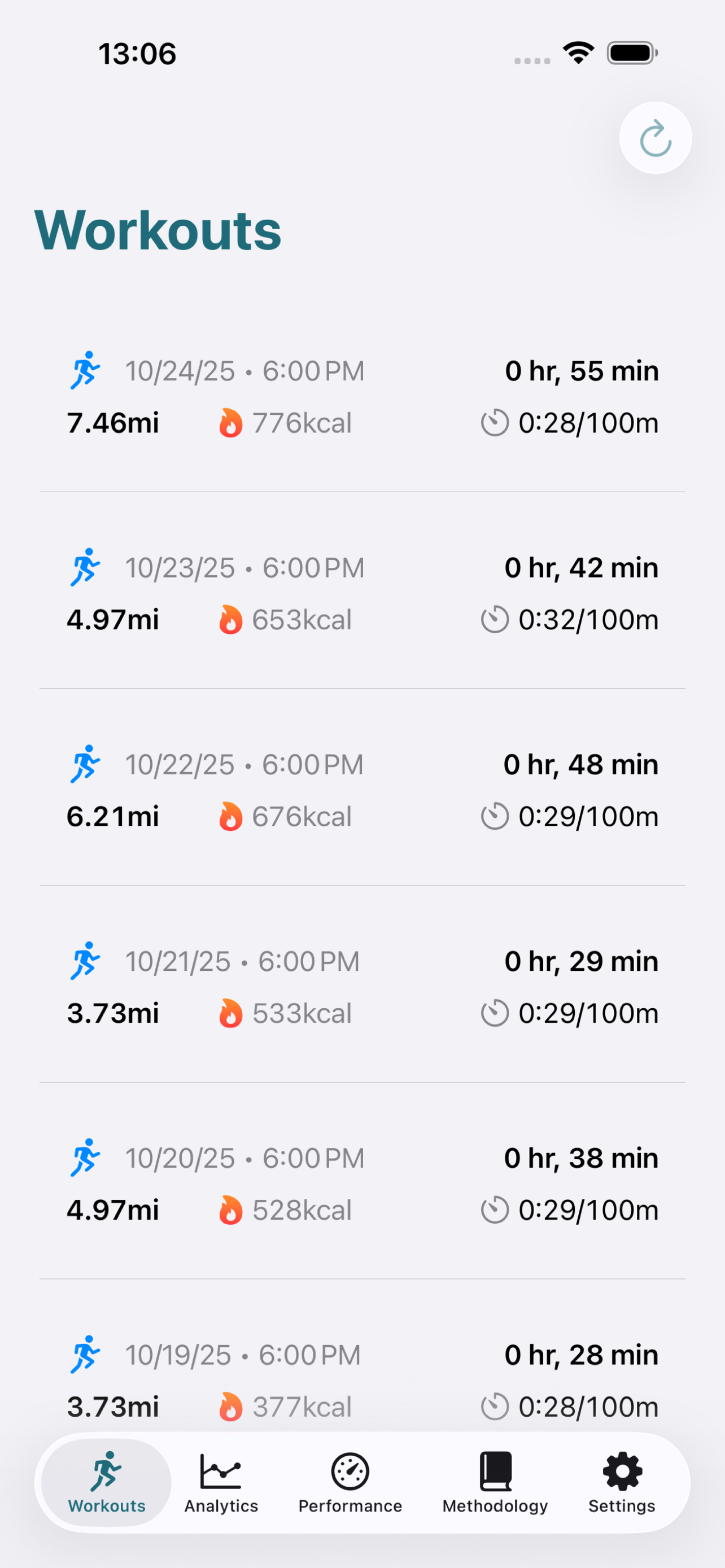
Task: Tap the runner icon for the 10/22/25 entry
Action: pyautogui.click(x=87, y=763)
